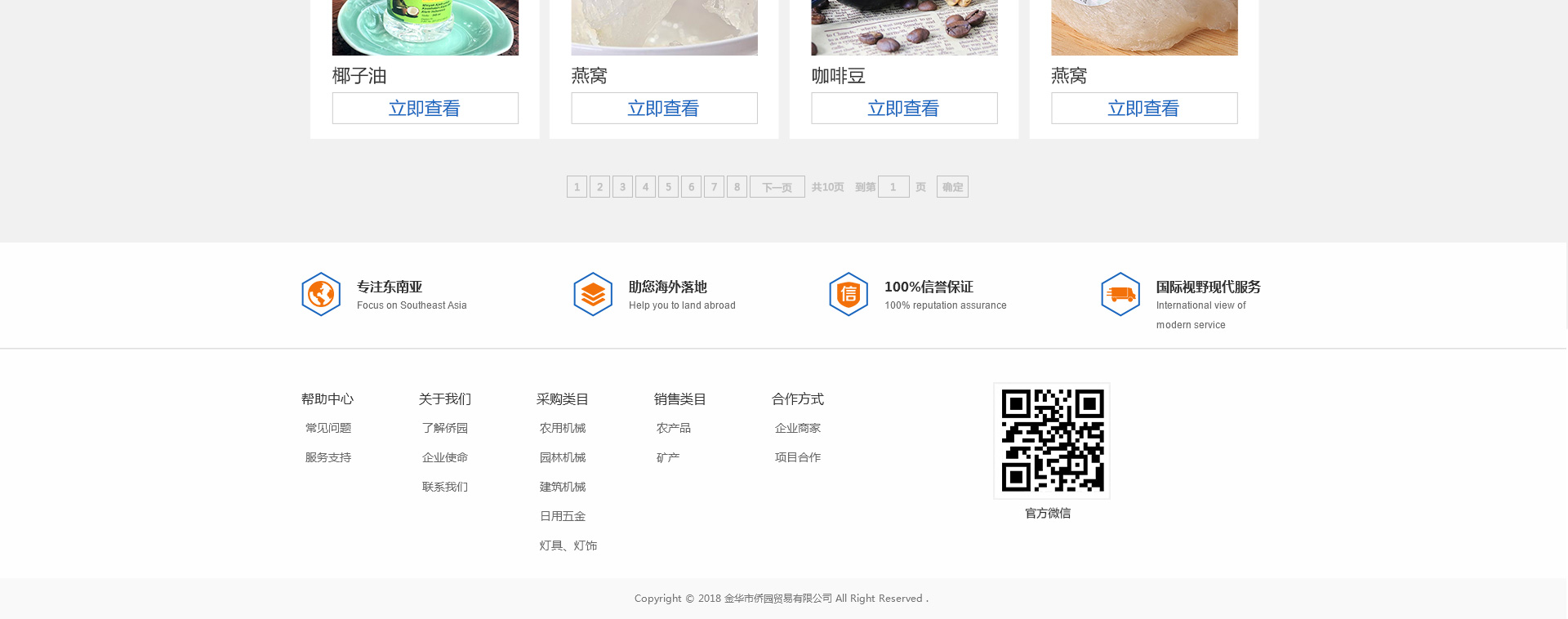Jump to page 5 in pagination

668,187
